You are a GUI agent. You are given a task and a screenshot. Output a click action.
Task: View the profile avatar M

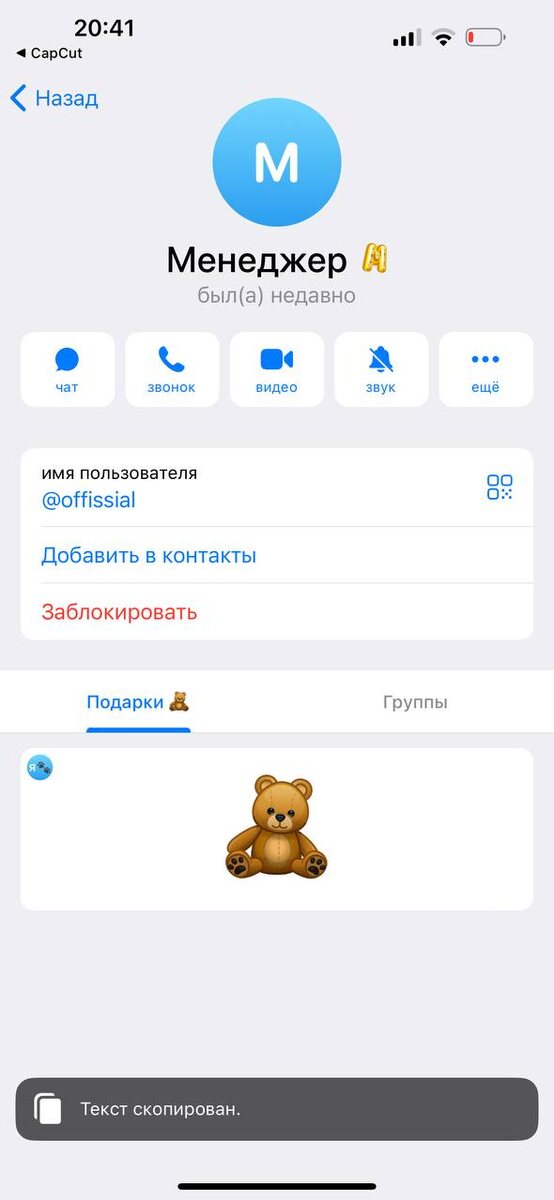277,162
